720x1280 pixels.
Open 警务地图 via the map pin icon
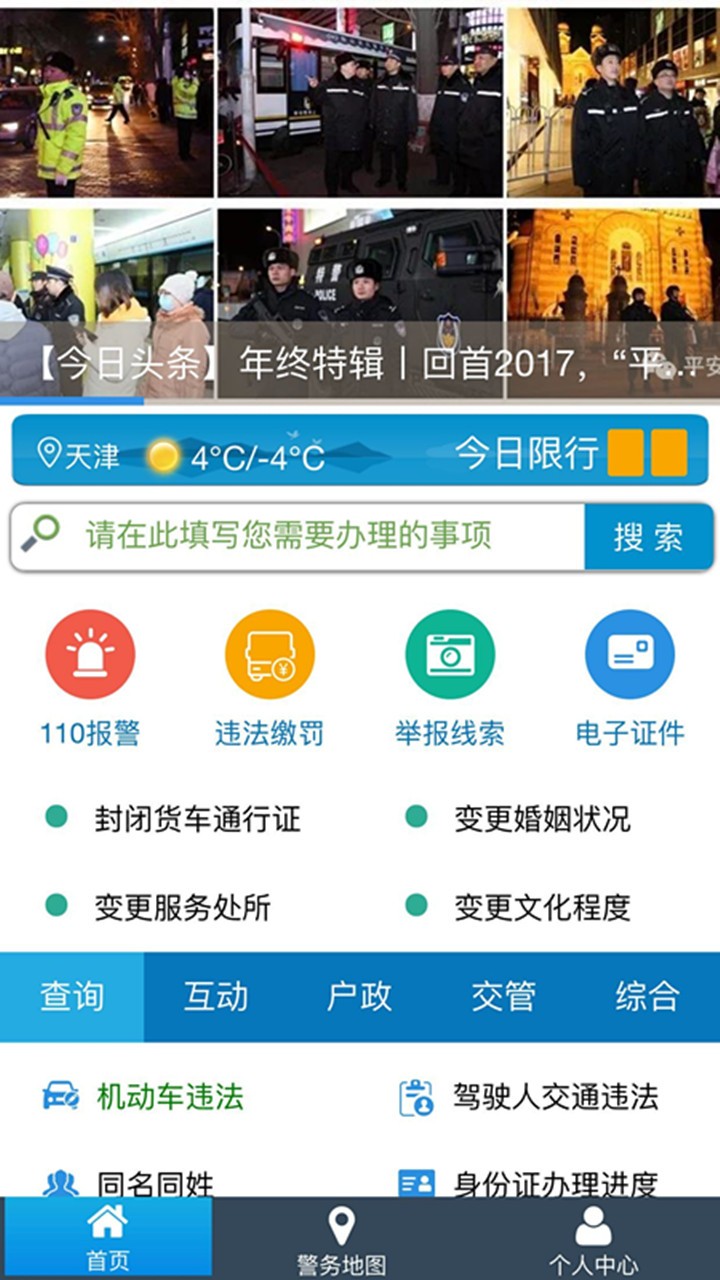tap(340, 1227)
